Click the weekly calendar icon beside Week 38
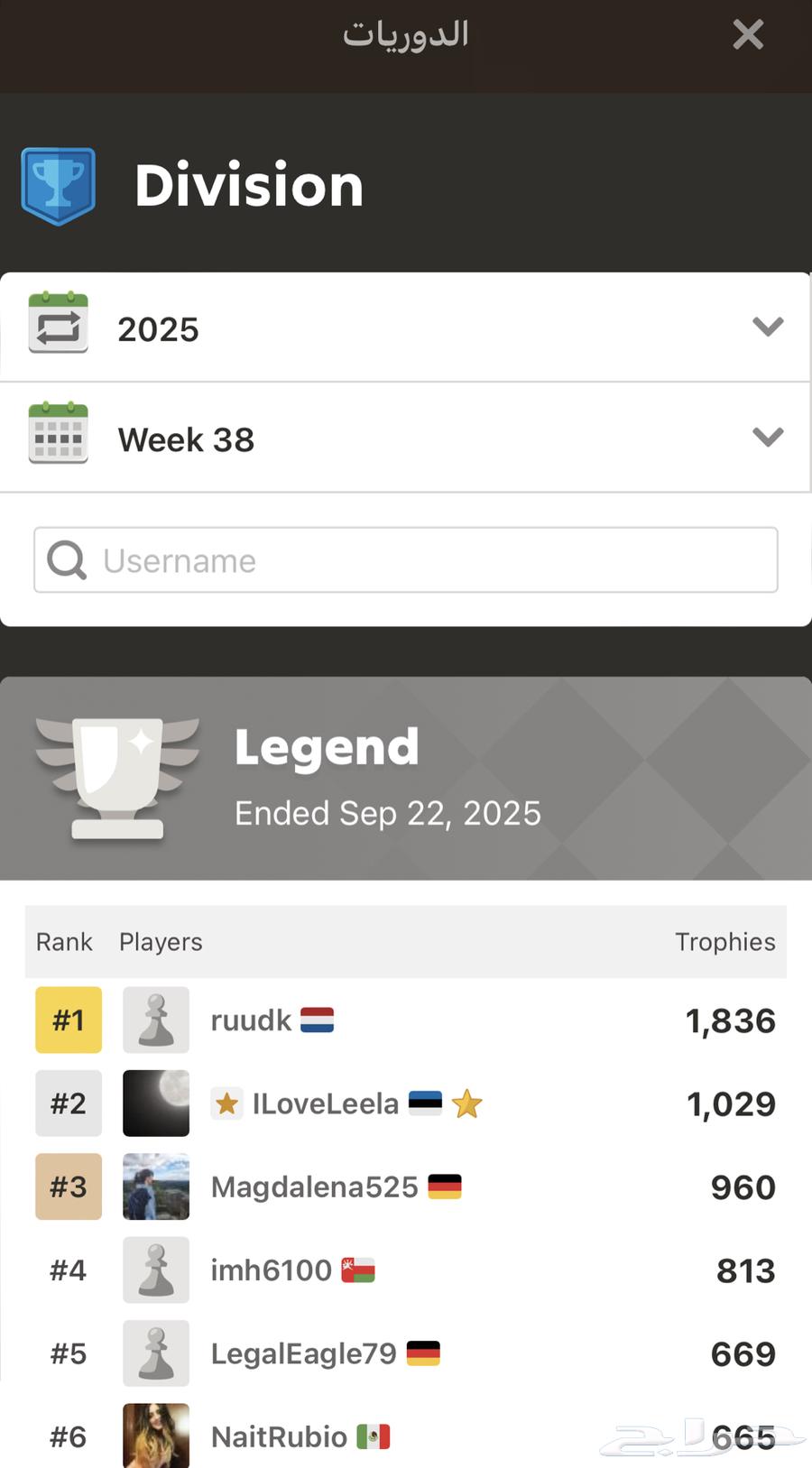 point(58,436)
